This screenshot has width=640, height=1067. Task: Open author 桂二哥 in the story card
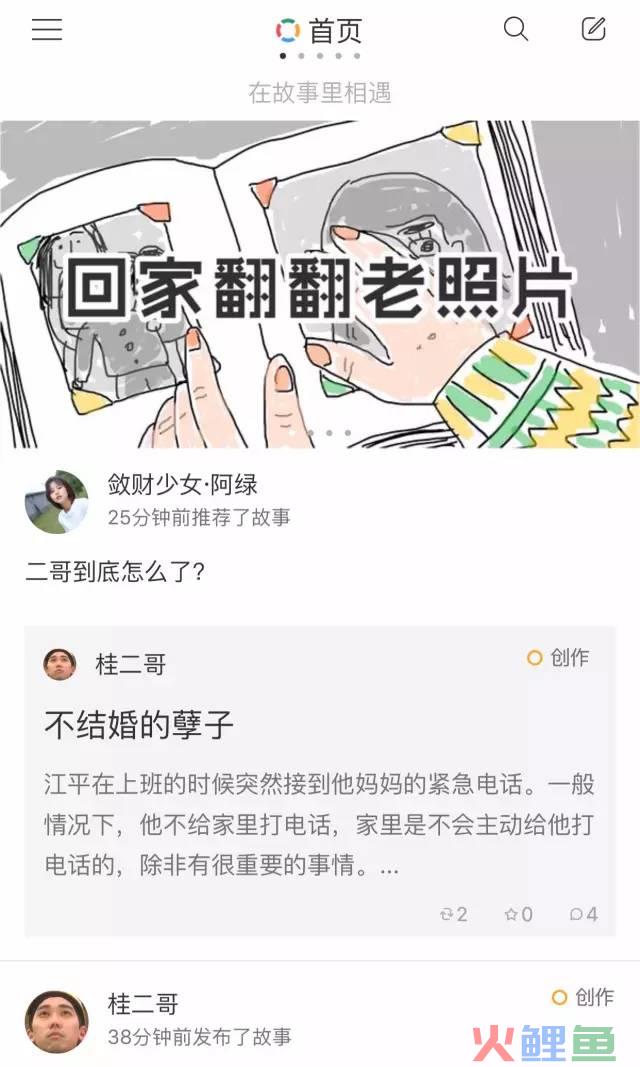tap(130, 664)
